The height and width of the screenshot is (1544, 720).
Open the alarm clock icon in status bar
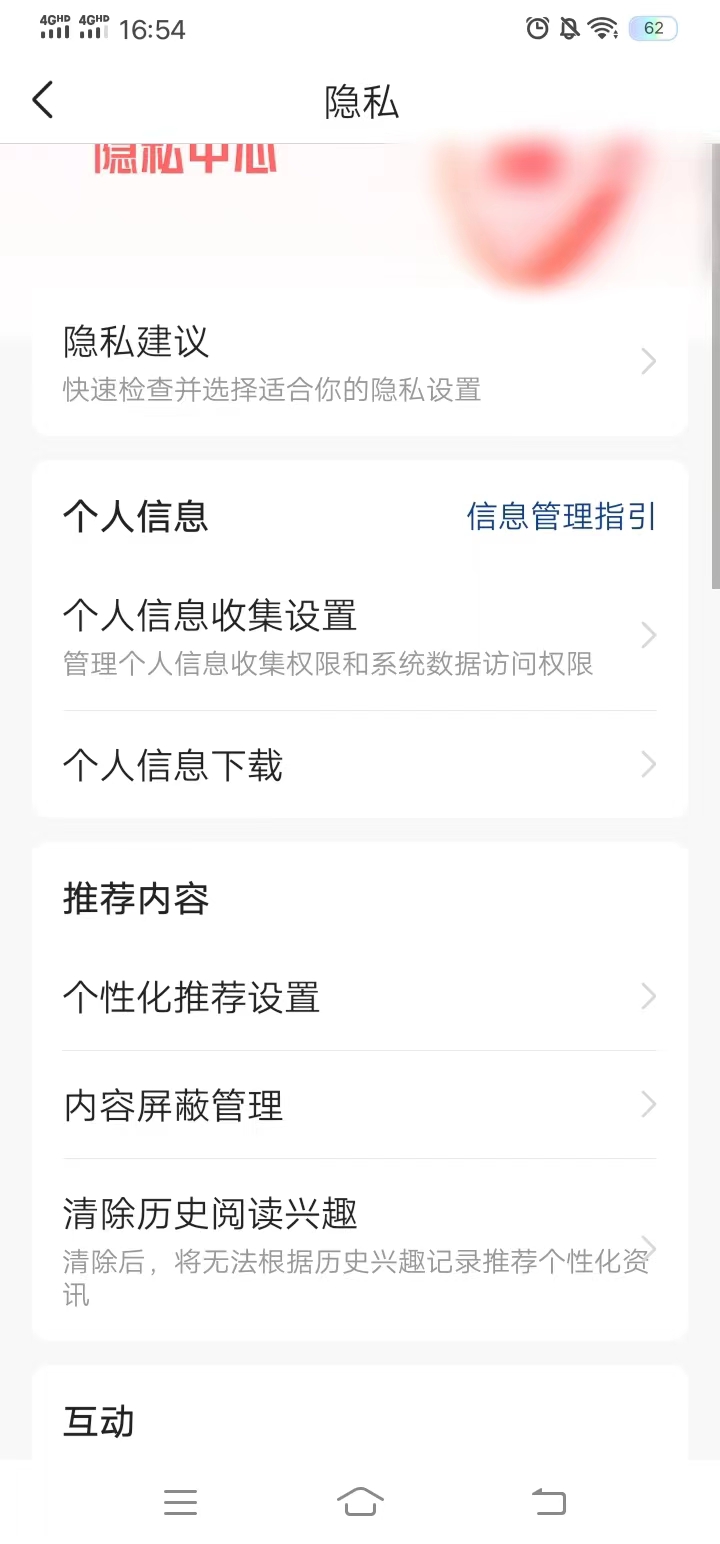(x=538, y=29)
